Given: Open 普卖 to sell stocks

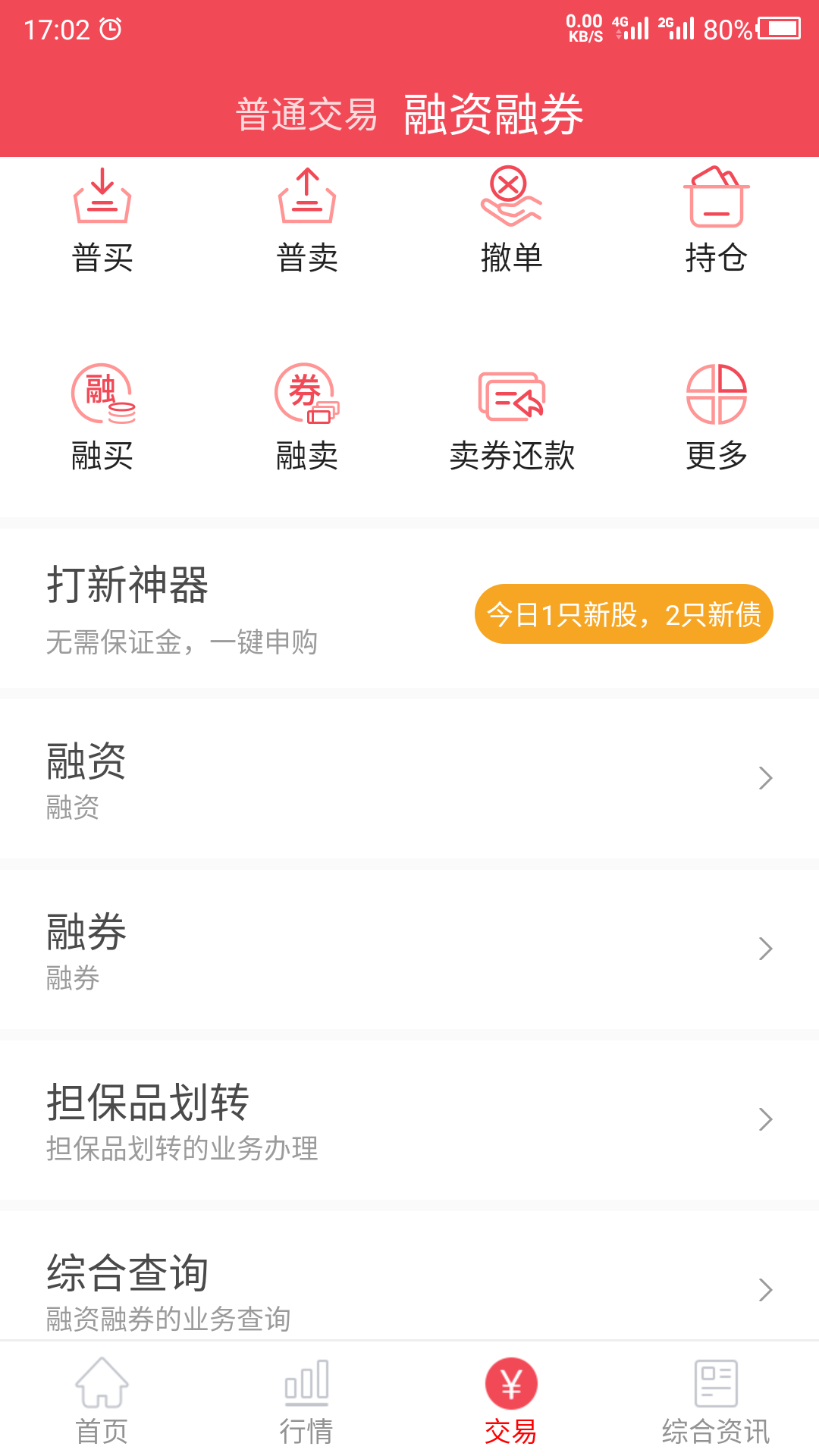Looking at the screenshot, I should coord(307,220).
